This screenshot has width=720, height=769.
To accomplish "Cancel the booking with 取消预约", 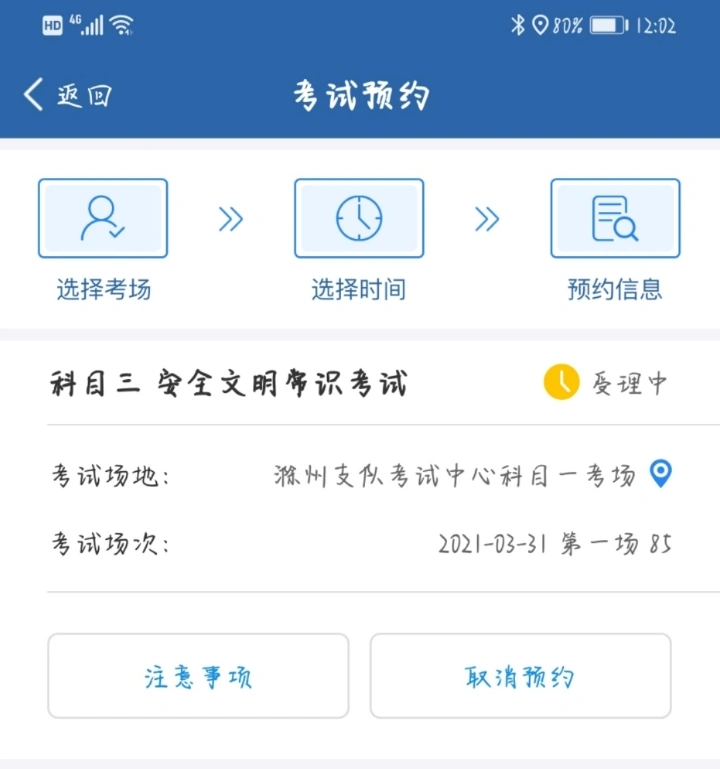I will tap(520, 676).
